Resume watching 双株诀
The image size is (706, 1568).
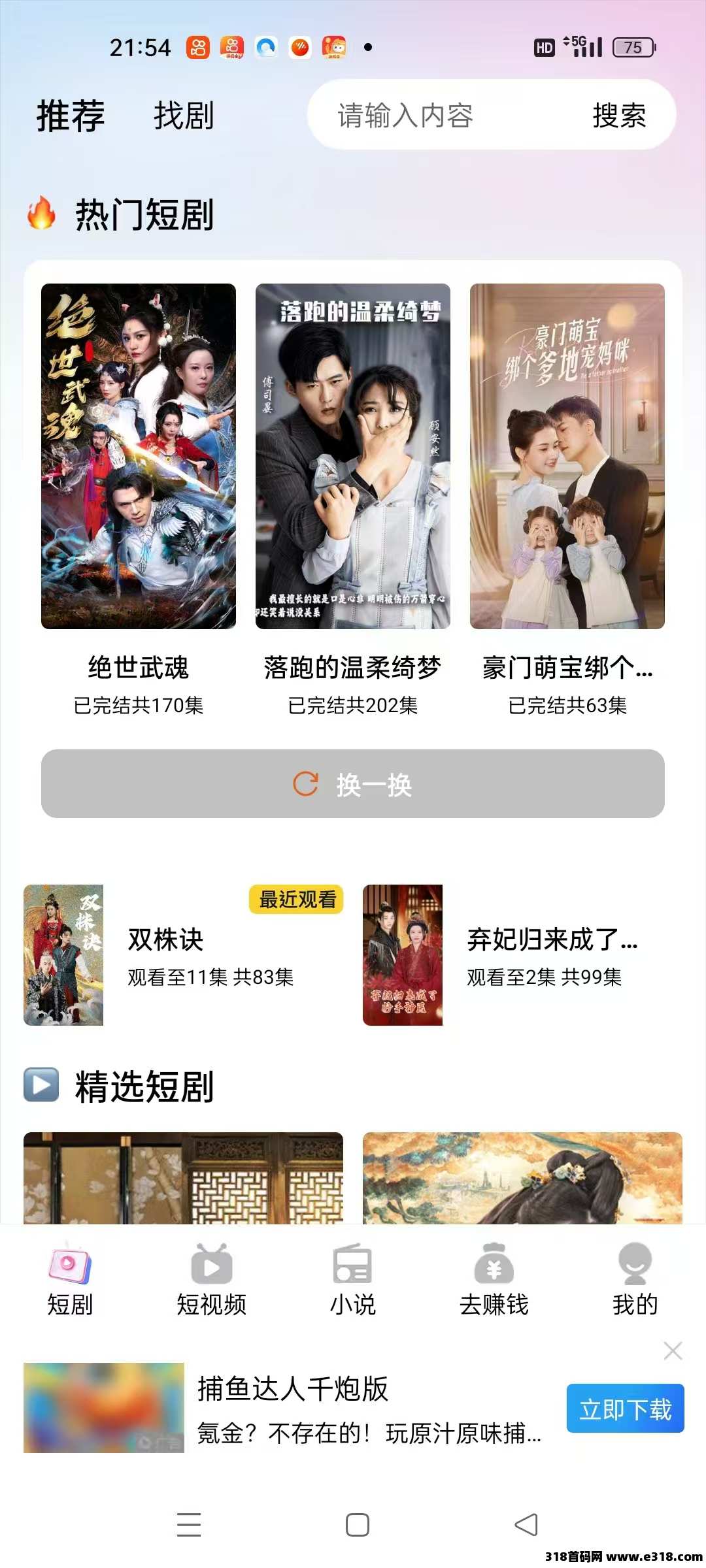click(183, 955)
